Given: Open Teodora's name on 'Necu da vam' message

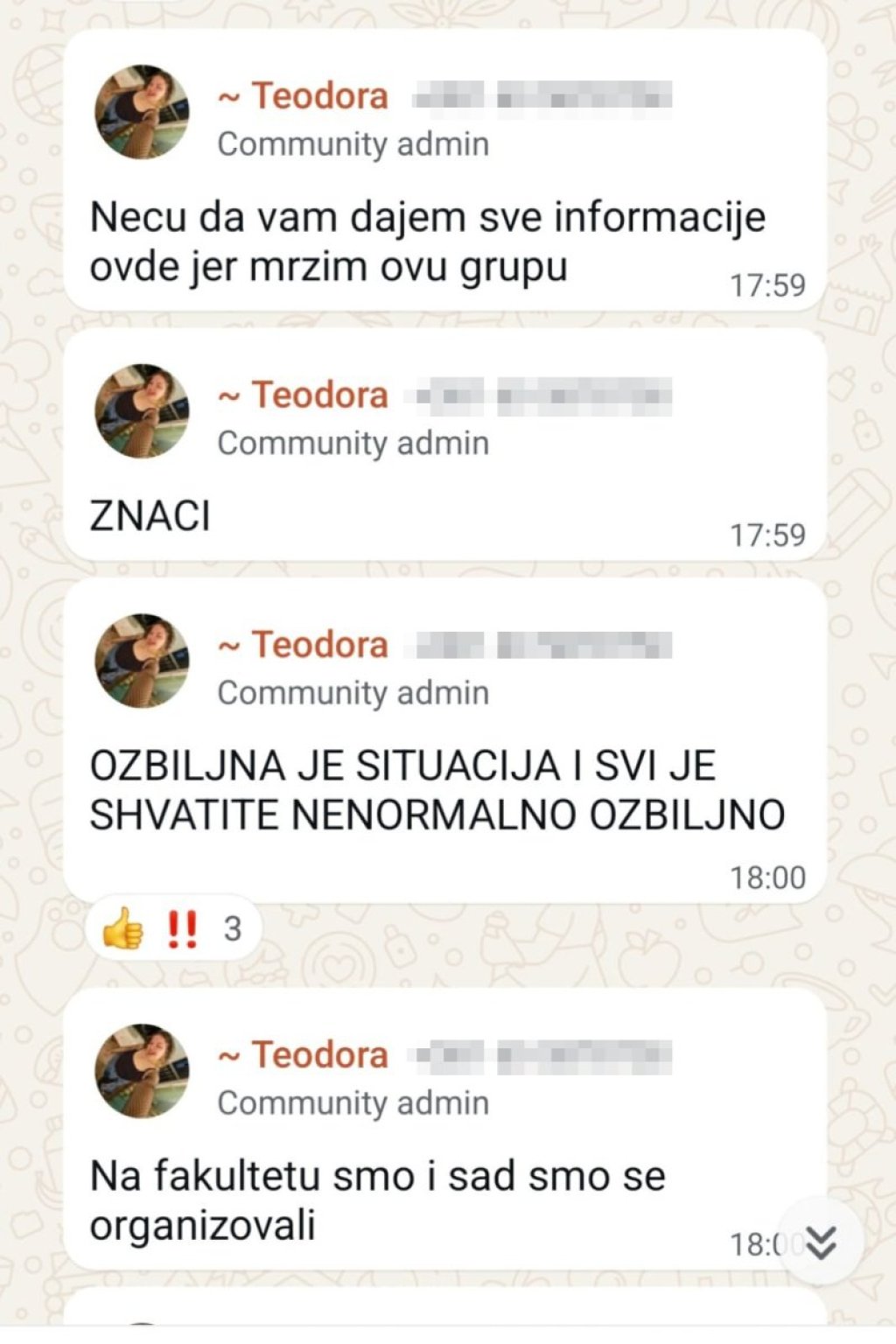Looking at the screenshot, I should pos(318,95).
